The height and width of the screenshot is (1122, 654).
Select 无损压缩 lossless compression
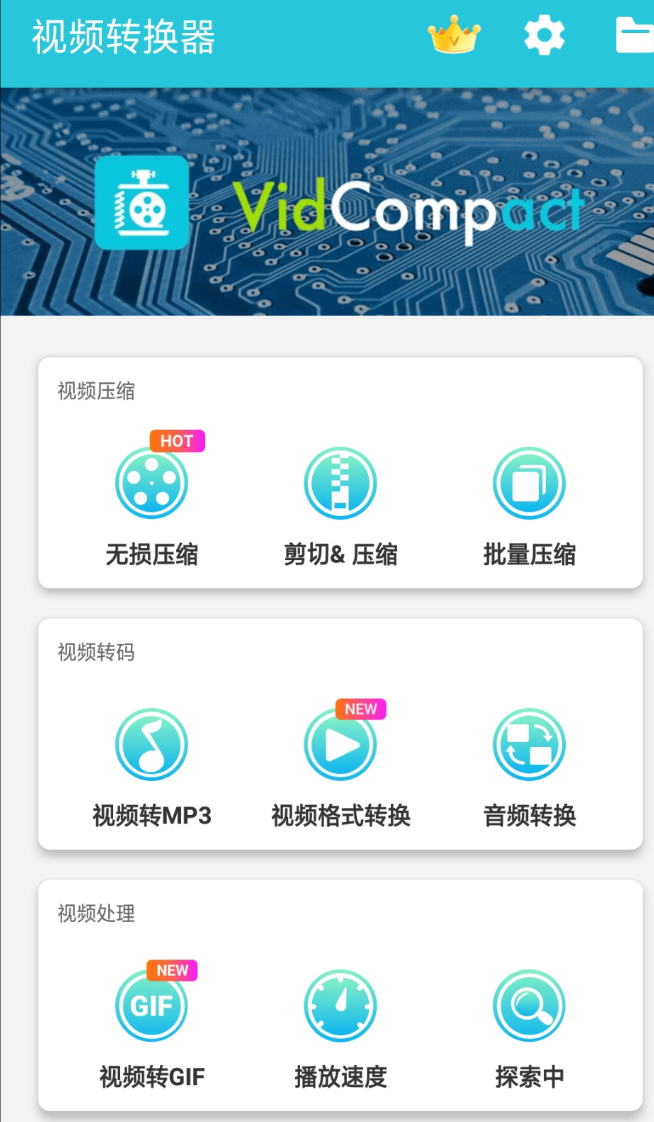pyautogui.click(x=152, y=484)
